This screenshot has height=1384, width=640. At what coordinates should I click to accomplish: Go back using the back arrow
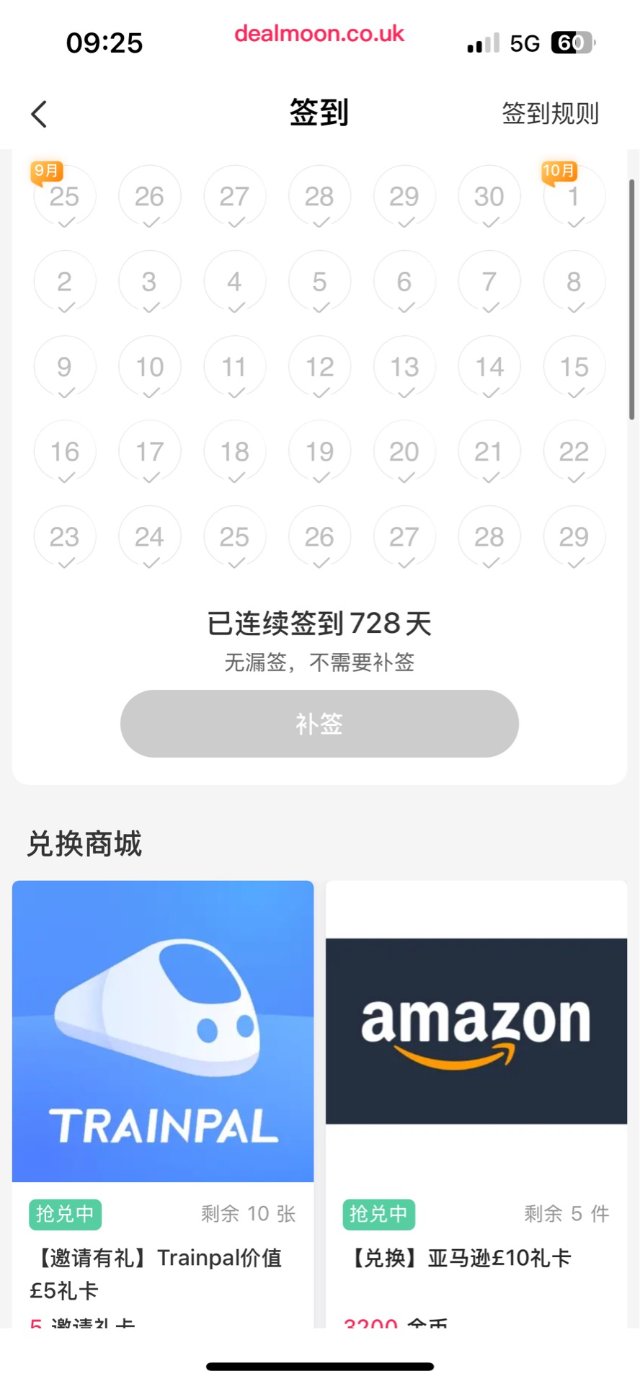[x=39, y=114]
